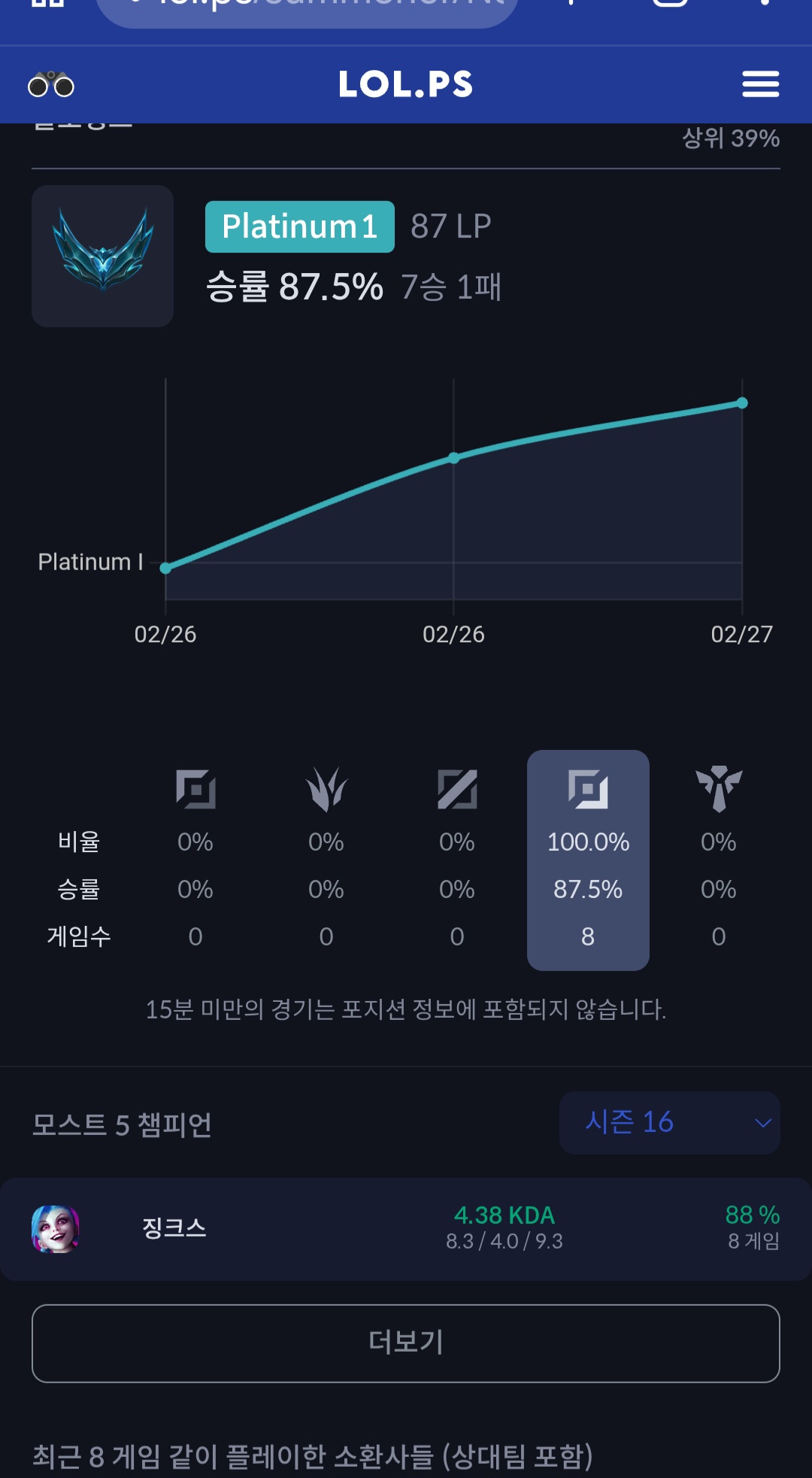Tap the 더보기 button
Screen dimensions: 812x1478
[406, 1343]
